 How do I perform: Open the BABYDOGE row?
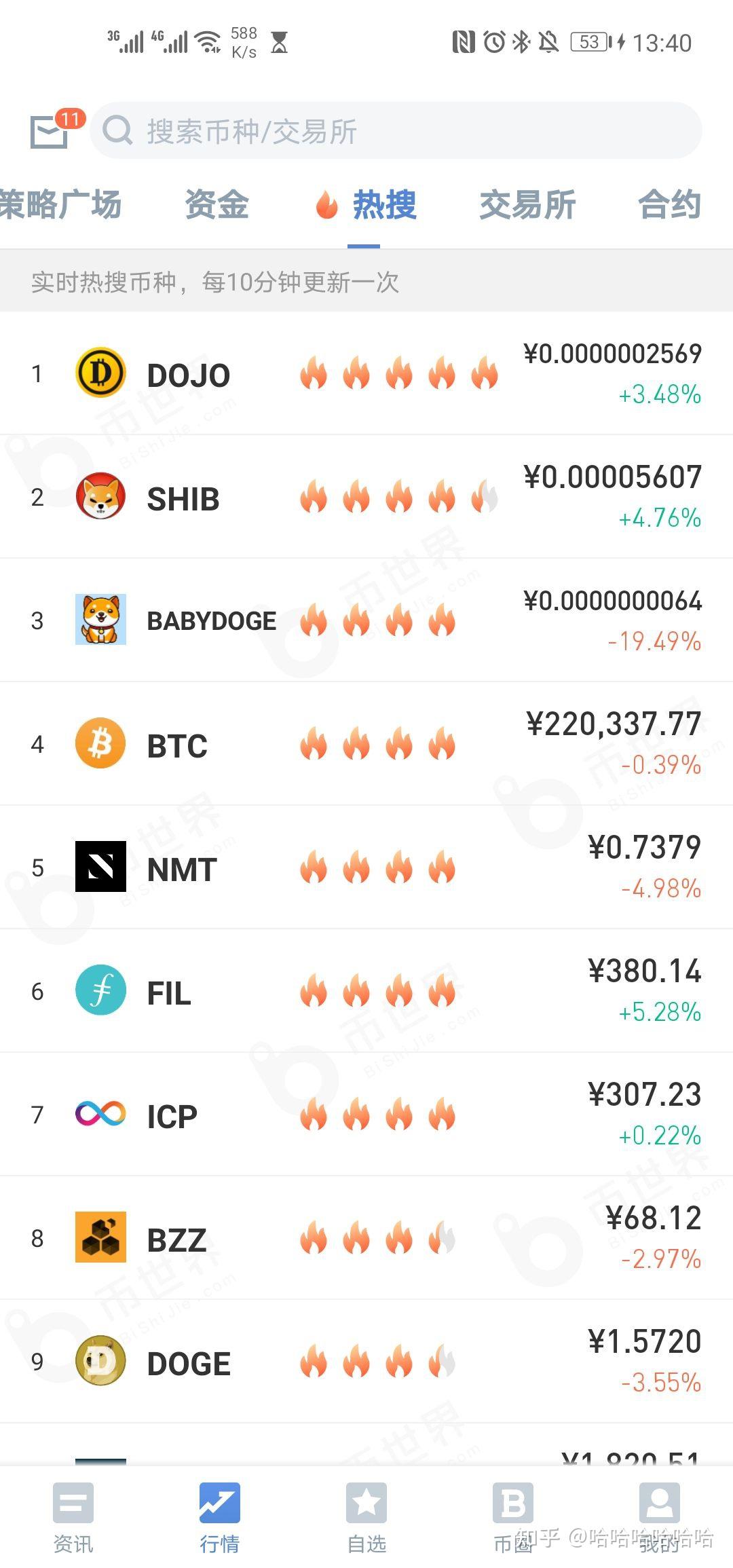pyautogui.click(x=366, y=620)
